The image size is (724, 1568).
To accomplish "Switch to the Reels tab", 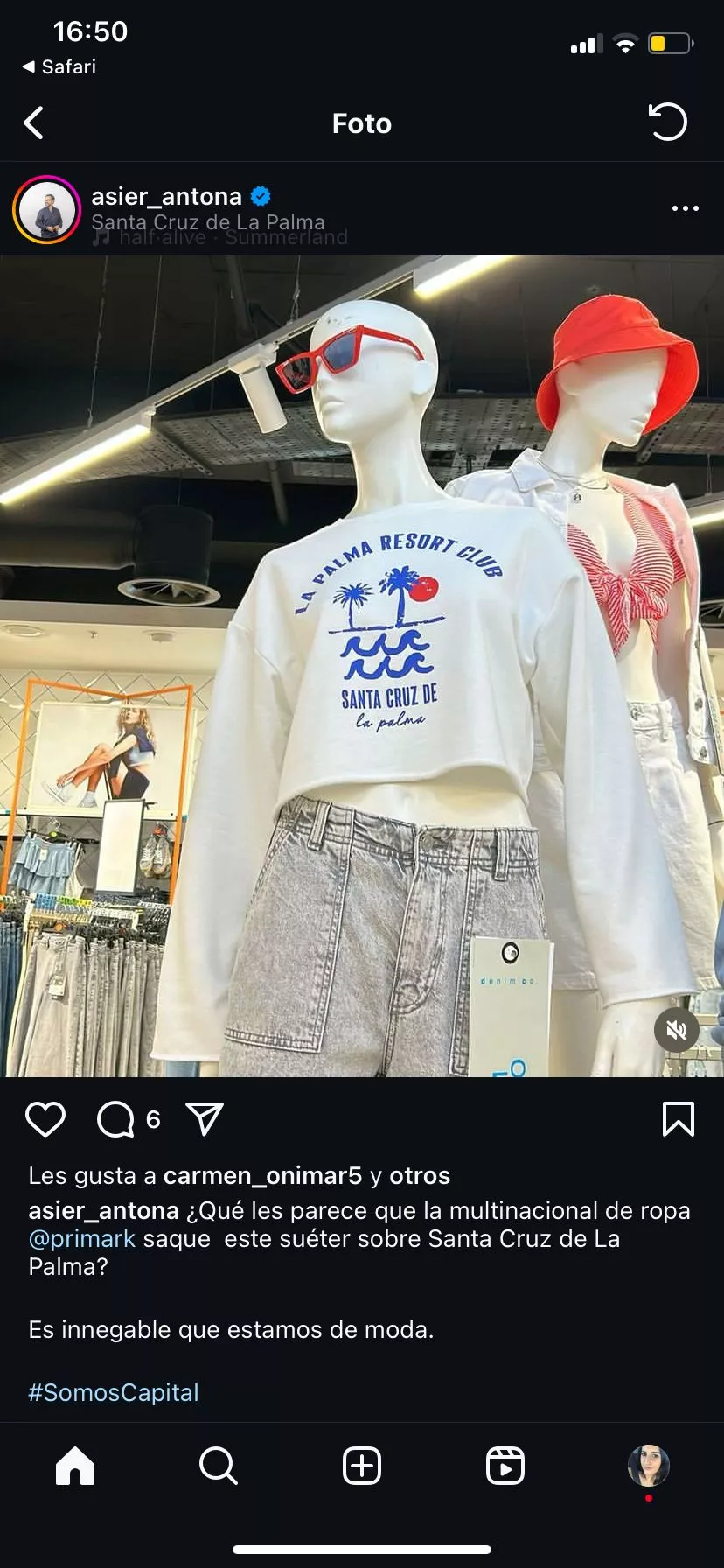I will pyautogui.click(x=505, y=1466).
